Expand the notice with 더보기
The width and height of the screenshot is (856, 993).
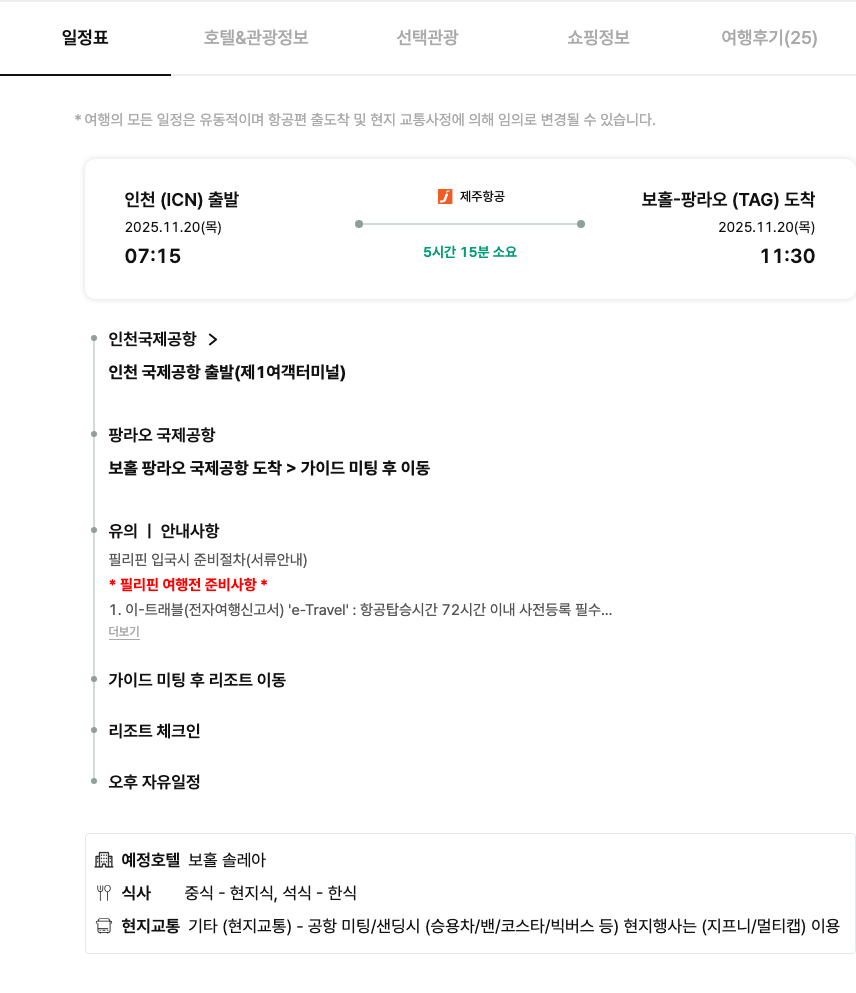coord(124,632)
